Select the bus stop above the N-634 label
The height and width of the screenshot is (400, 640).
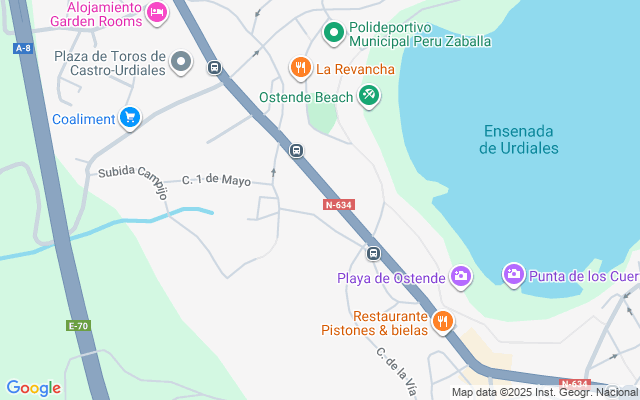(x=297, y=151)
